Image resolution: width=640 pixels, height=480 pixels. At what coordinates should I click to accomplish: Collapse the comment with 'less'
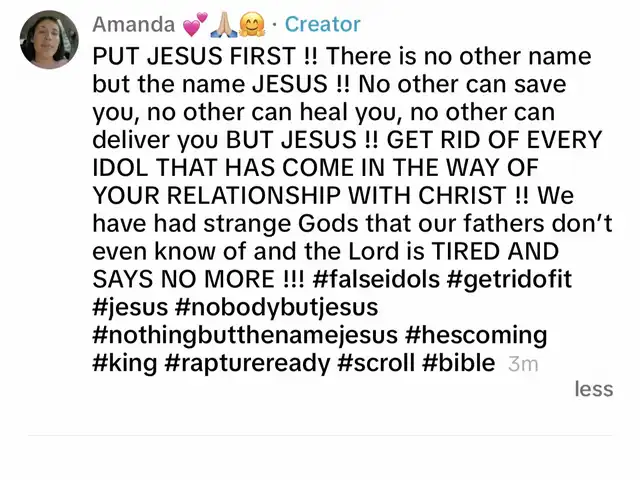click(x=593, y=389)
